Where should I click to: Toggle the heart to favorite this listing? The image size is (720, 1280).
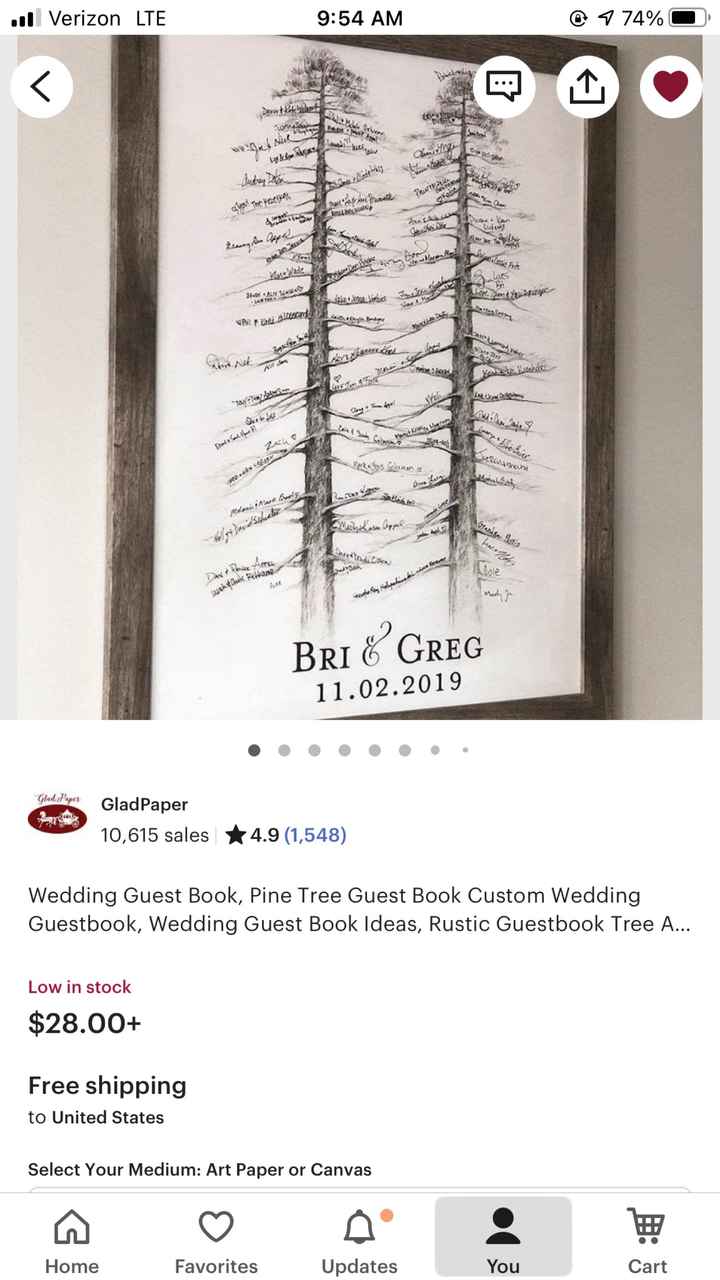click(671, 87)
